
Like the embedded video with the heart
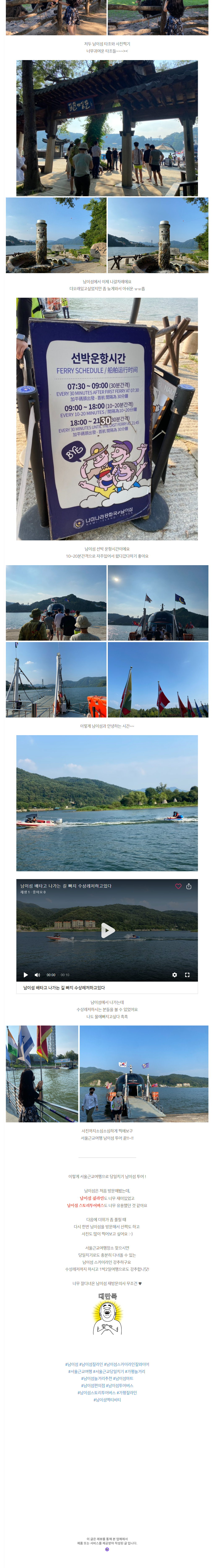(178, 886)
